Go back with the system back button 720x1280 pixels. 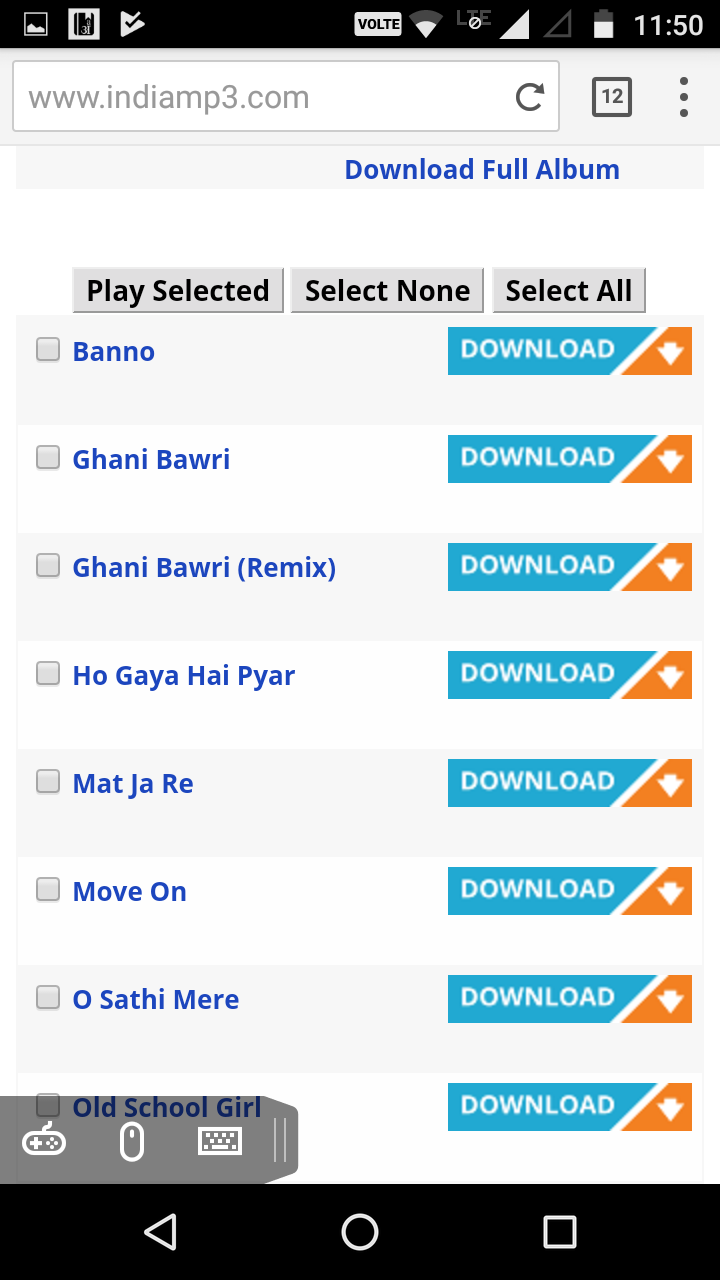click(160, 1232)
